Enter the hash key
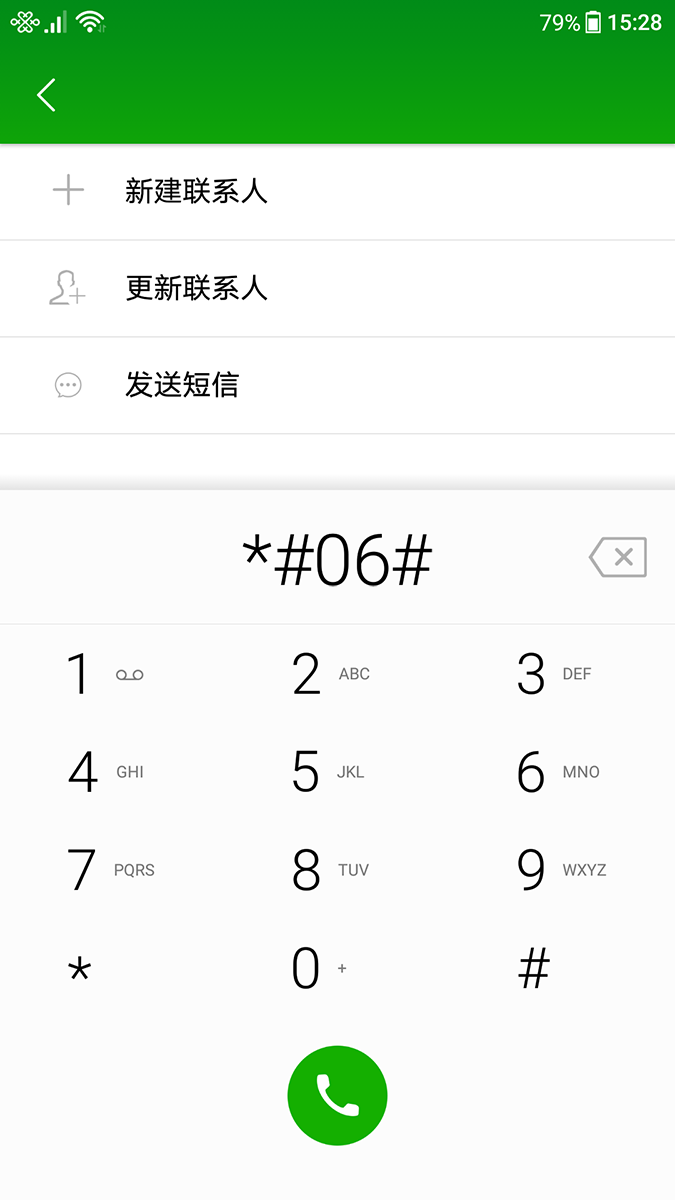675x1200 pixels. tap(562, 968)
